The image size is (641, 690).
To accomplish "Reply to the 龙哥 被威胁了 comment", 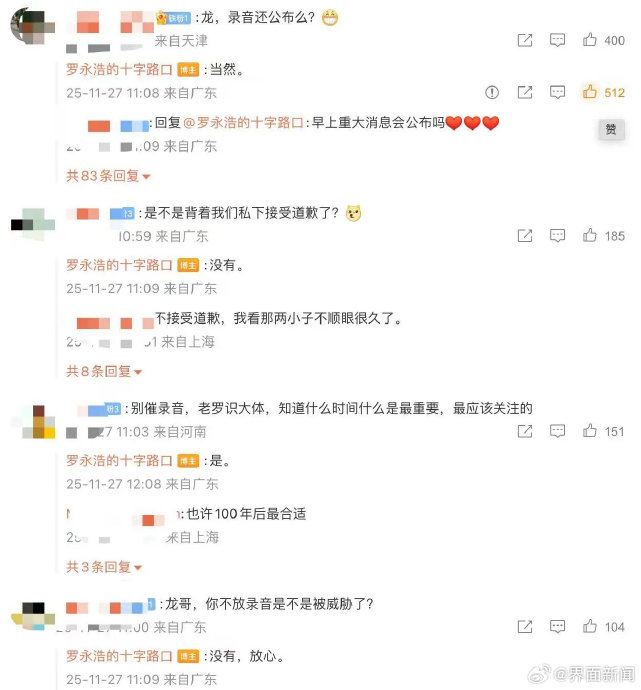I will click(557, 627).
